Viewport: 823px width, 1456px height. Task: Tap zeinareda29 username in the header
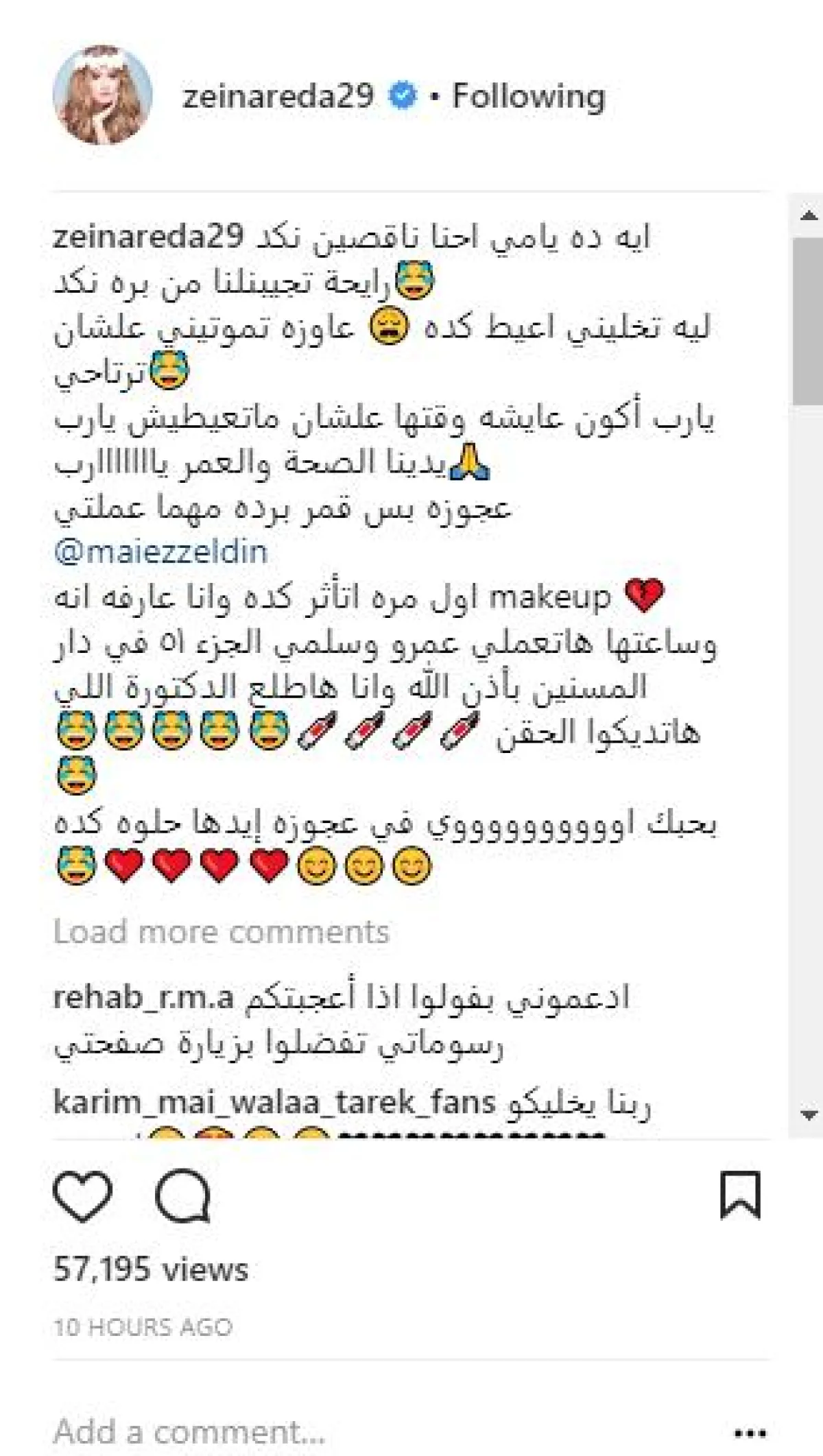278,95
